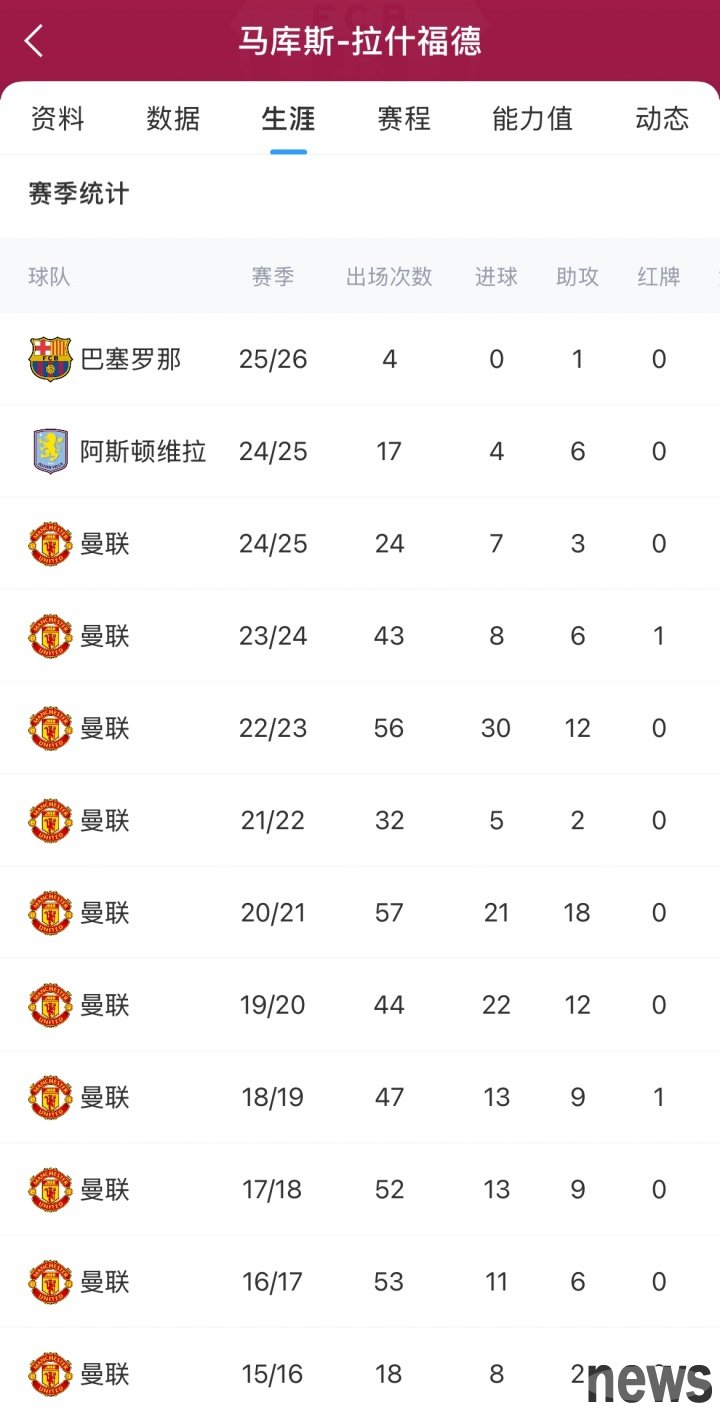Go back using the top-left arrow
Viewport: 720px width, 1408px height.
35,41
